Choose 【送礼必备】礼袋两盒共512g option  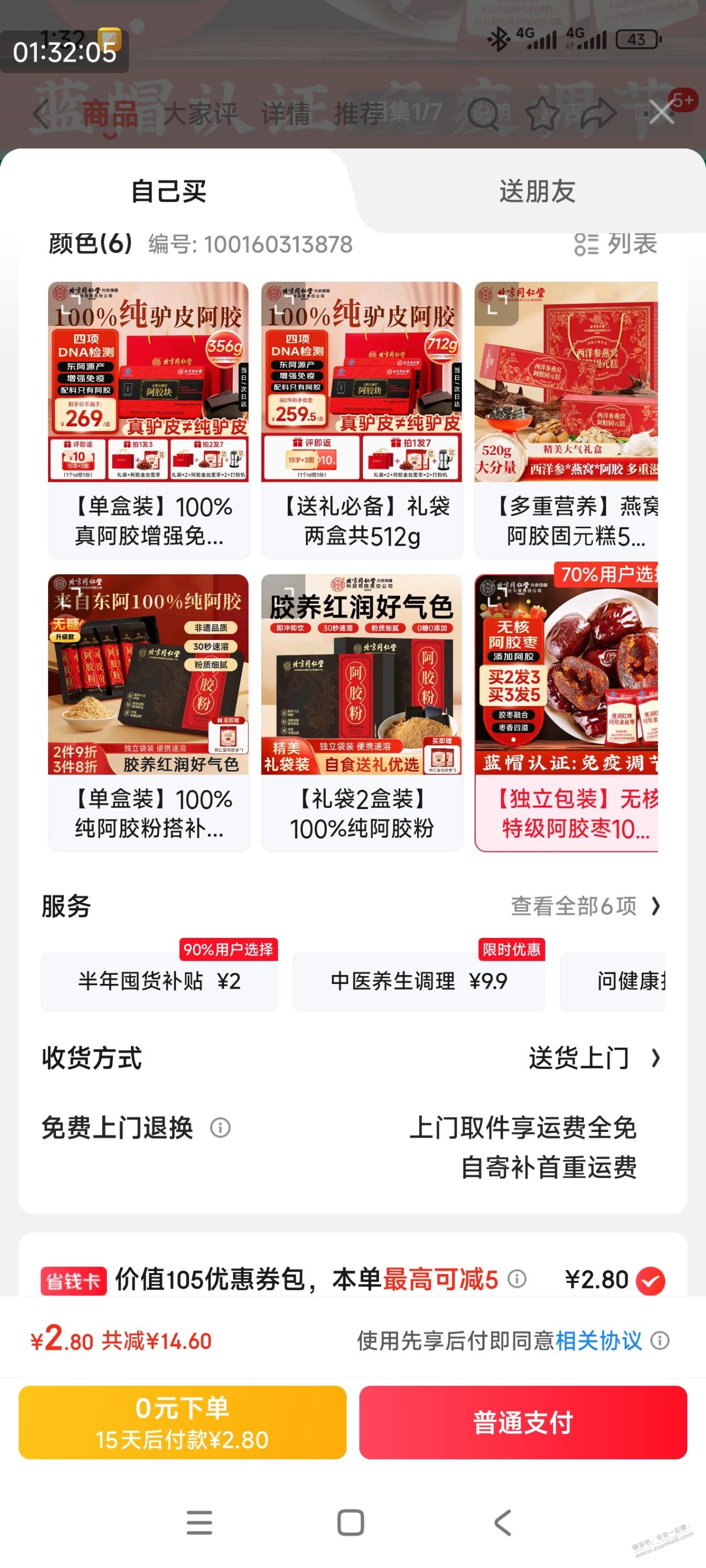(362, 420)
